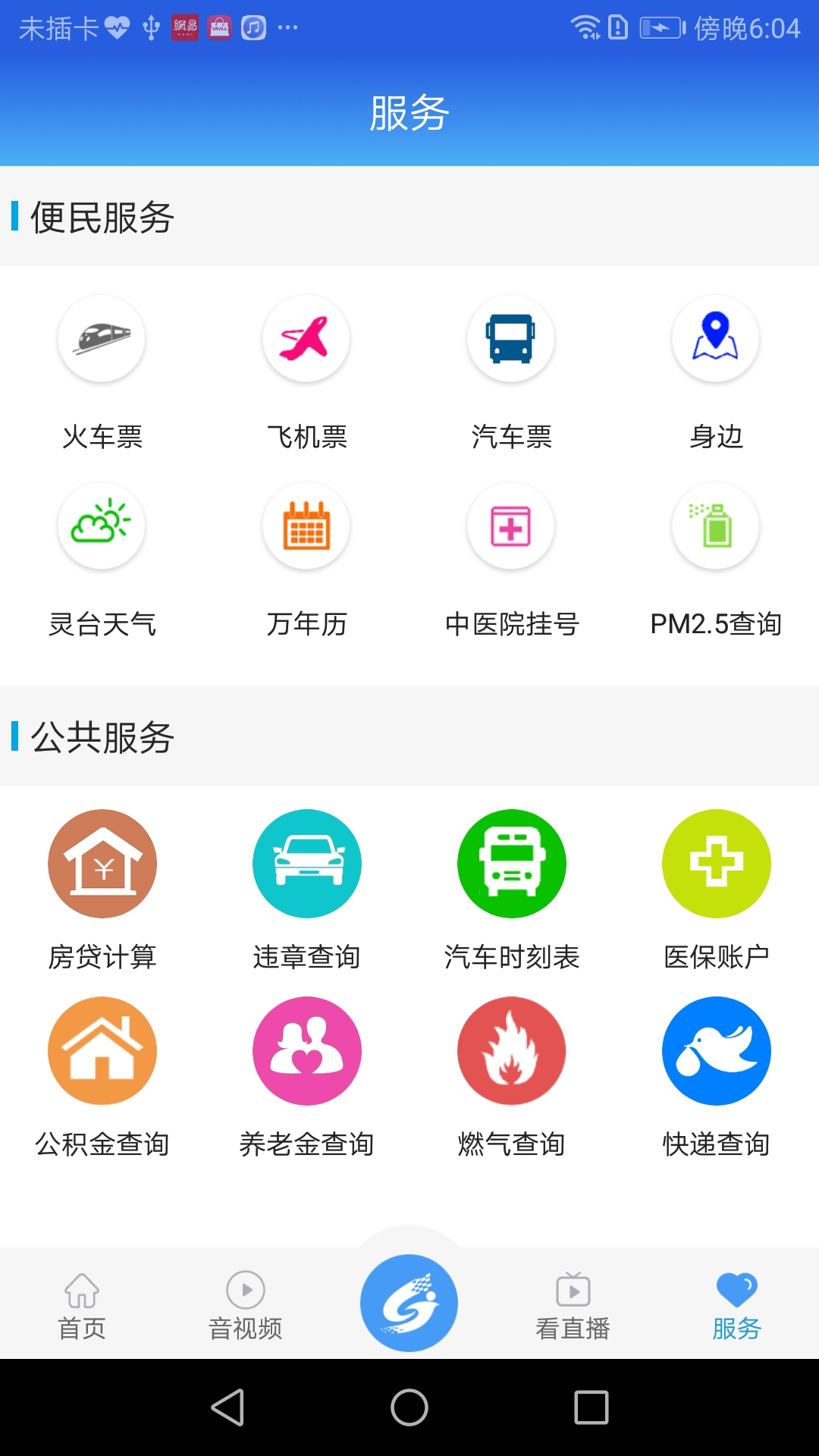Go to the 音视频 tab

(x=246, y=1304)
